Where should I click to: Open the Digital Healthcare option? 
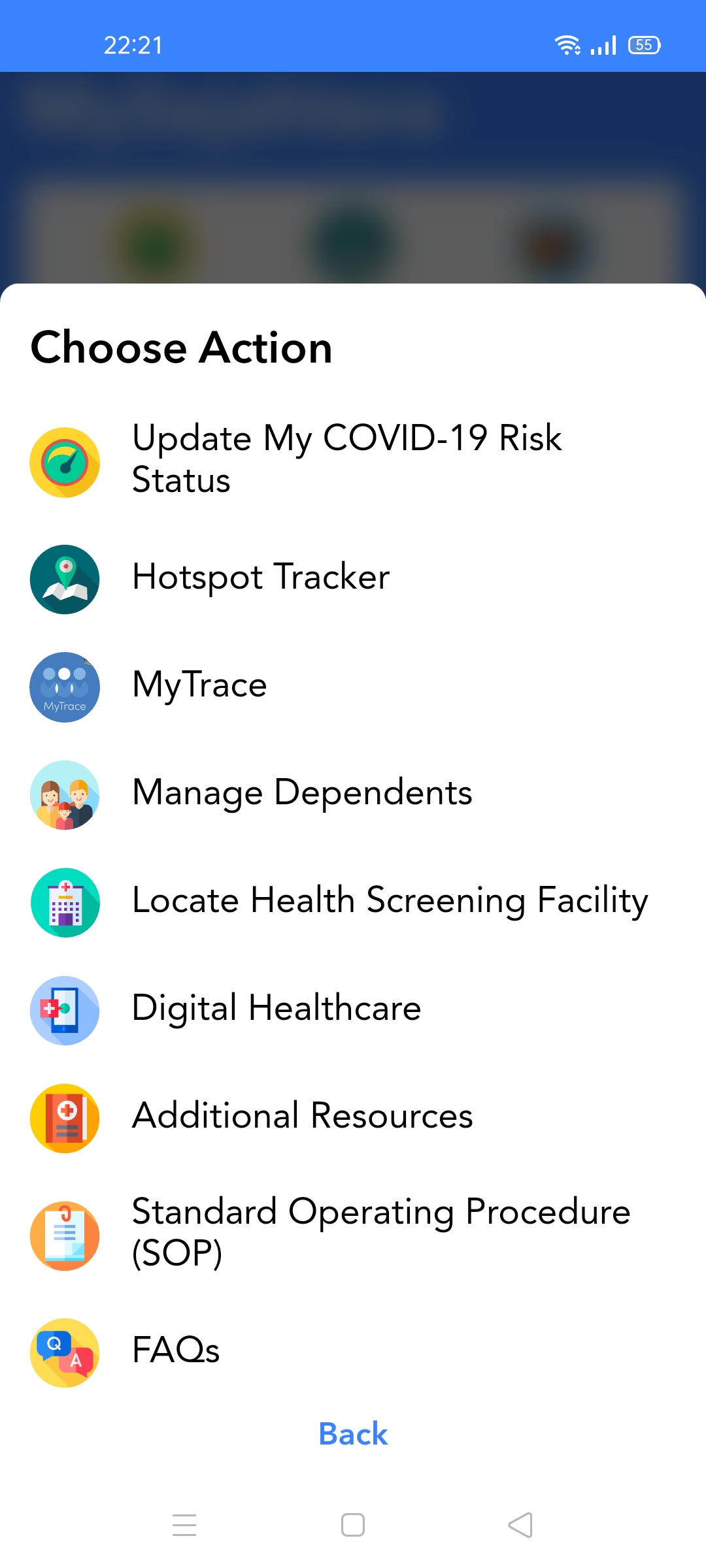coord(277,1009)
